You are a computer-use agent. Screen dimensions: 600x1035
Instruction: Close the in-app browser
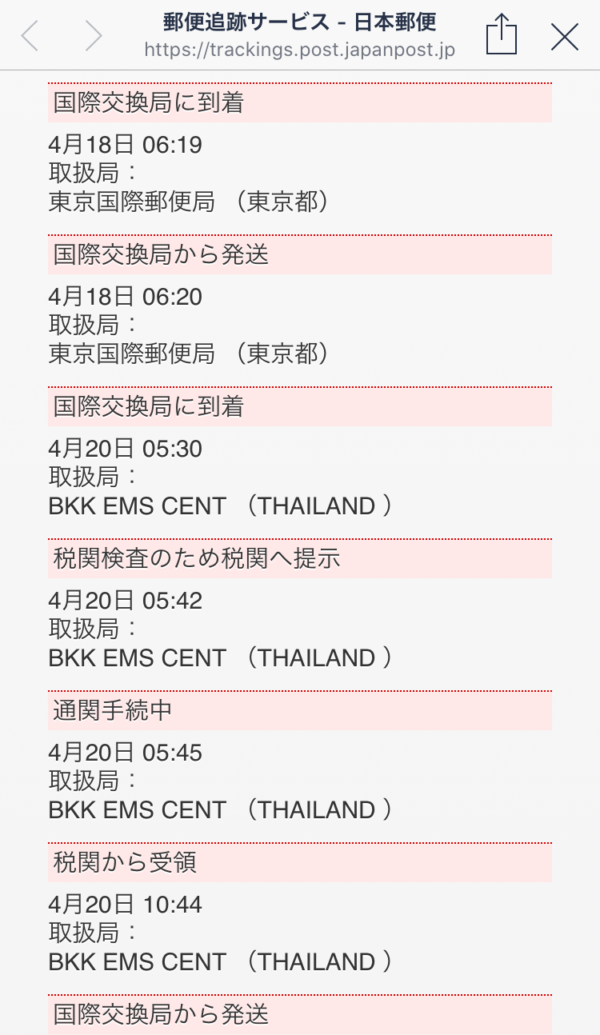coord(565,36)
